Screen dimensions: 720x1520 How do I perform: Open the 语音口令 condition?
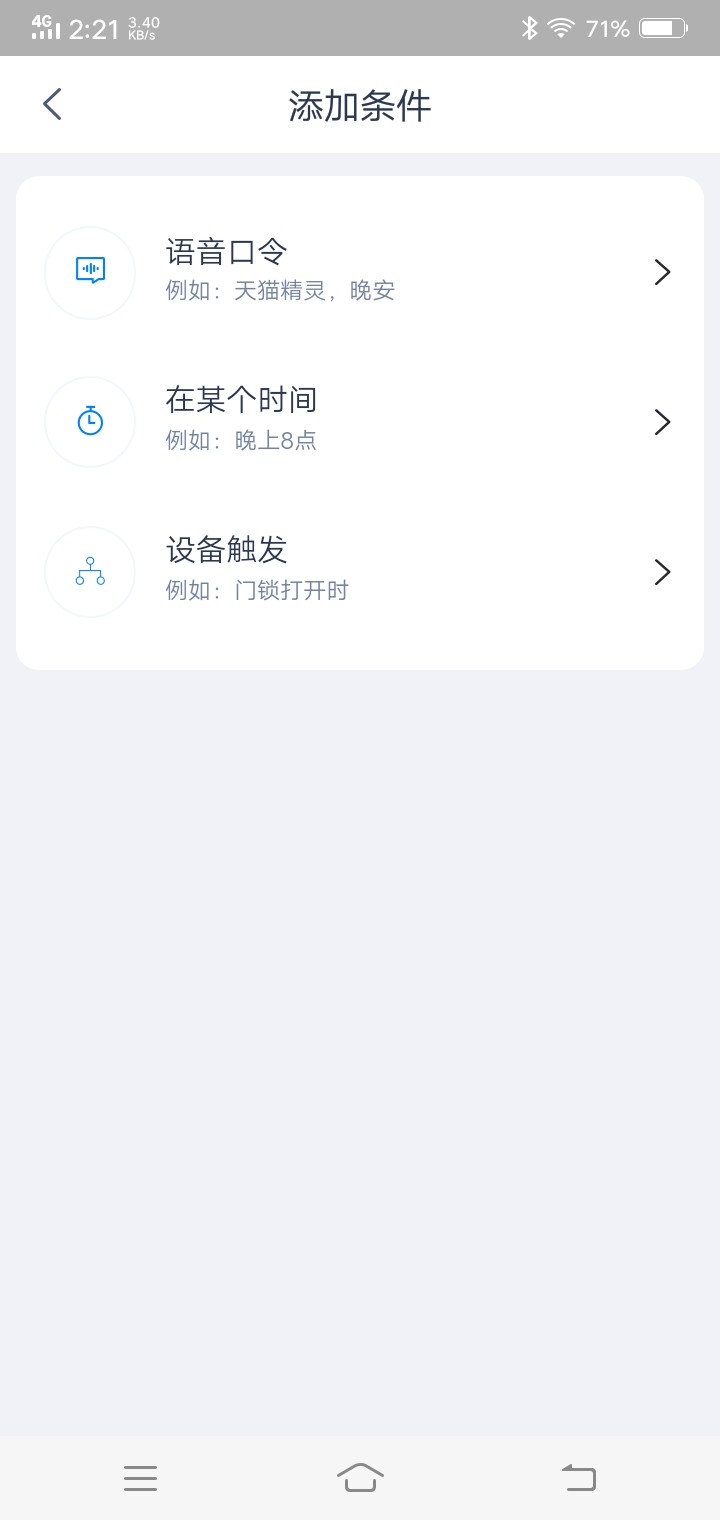pyautogui.click(x=360, y=272)
